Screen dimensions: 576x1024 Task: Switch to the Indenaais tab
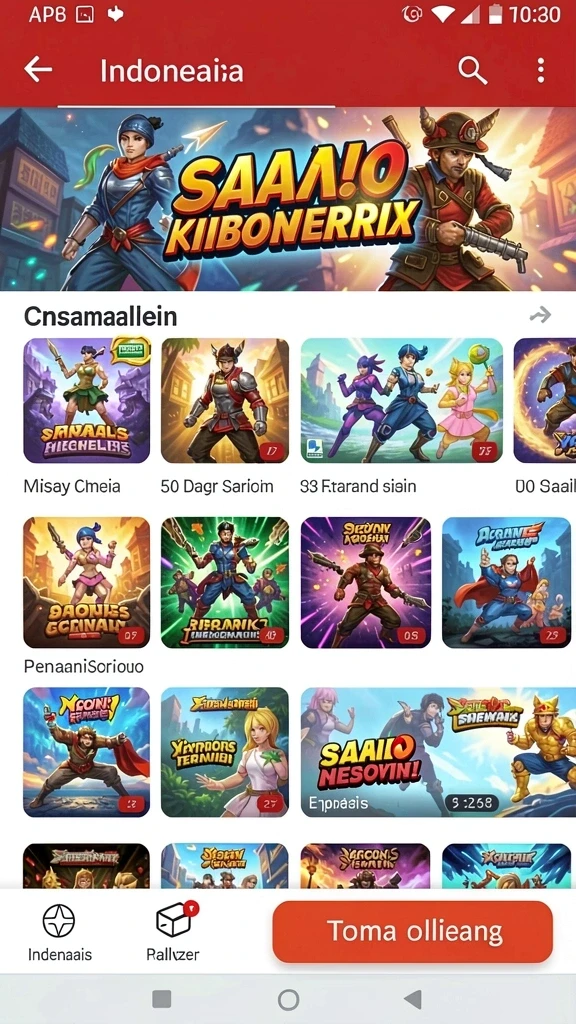pyautogui.click(x=59, y=934)
